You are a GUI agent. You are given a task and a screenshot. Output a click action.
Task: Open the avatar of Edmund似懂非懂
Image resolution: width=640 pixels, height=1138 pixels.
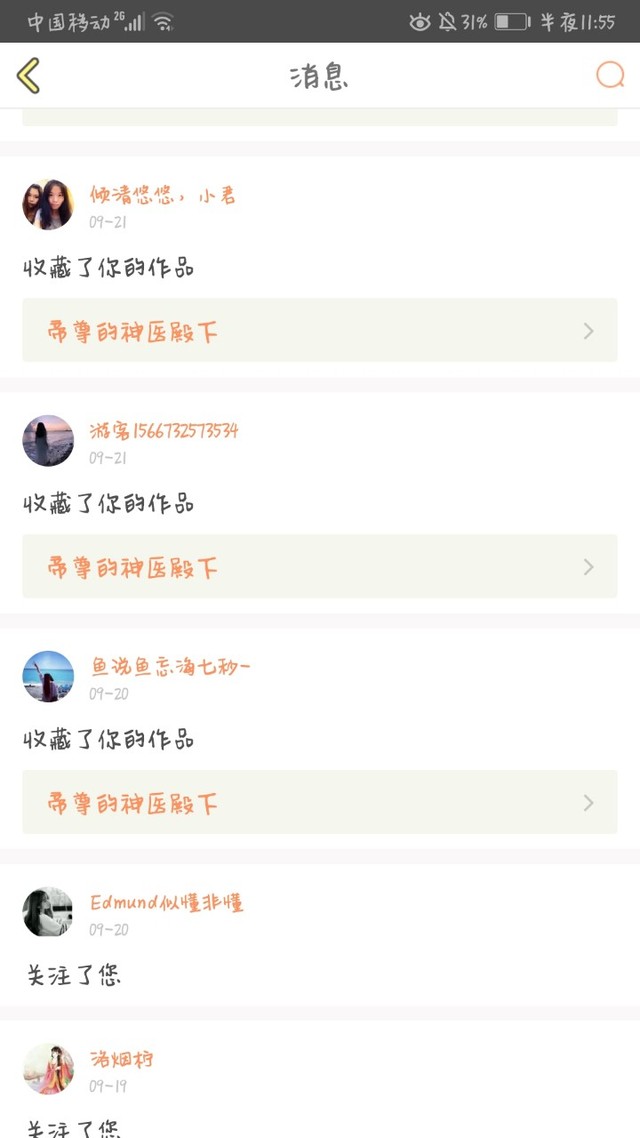pos(48,912)
